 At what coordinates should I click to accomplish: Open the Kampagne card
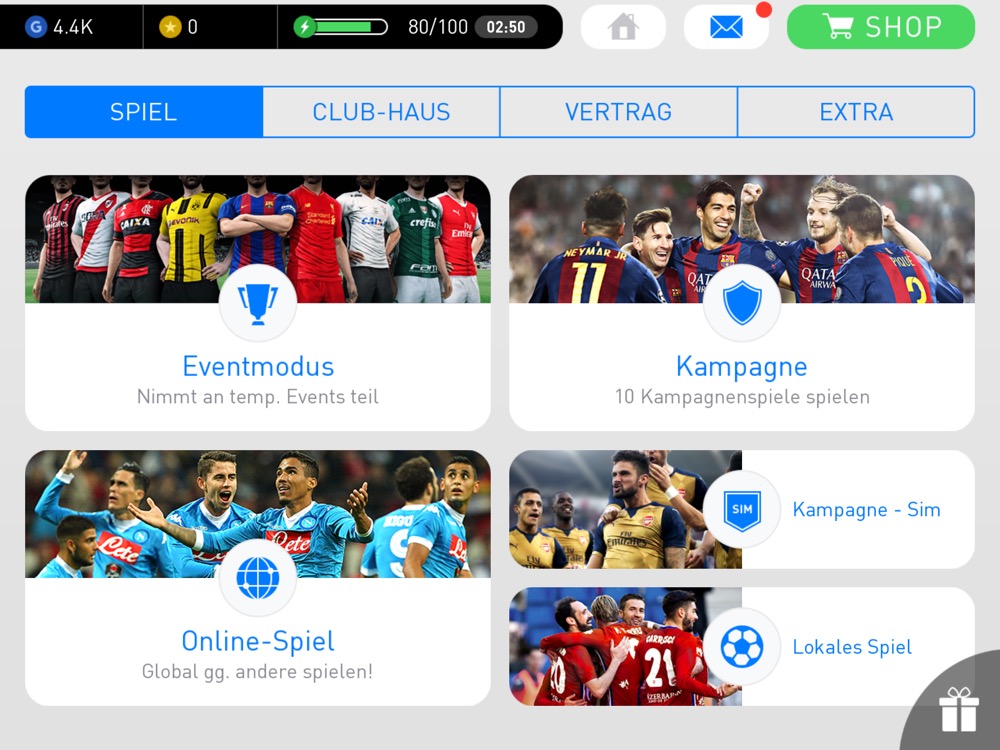pos(741,303)
